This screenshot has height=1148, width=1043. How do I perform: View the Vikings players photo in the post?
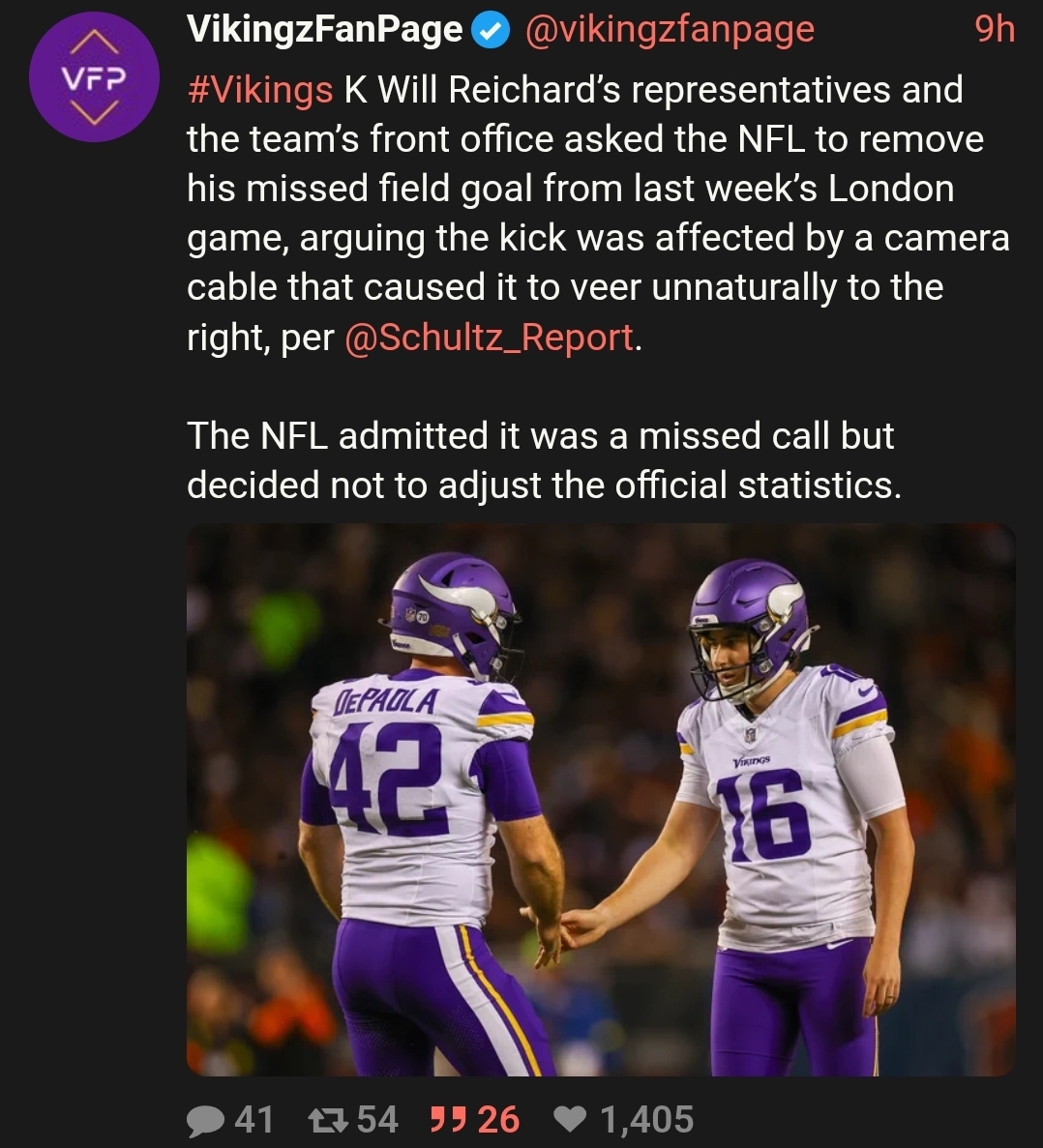600,799
